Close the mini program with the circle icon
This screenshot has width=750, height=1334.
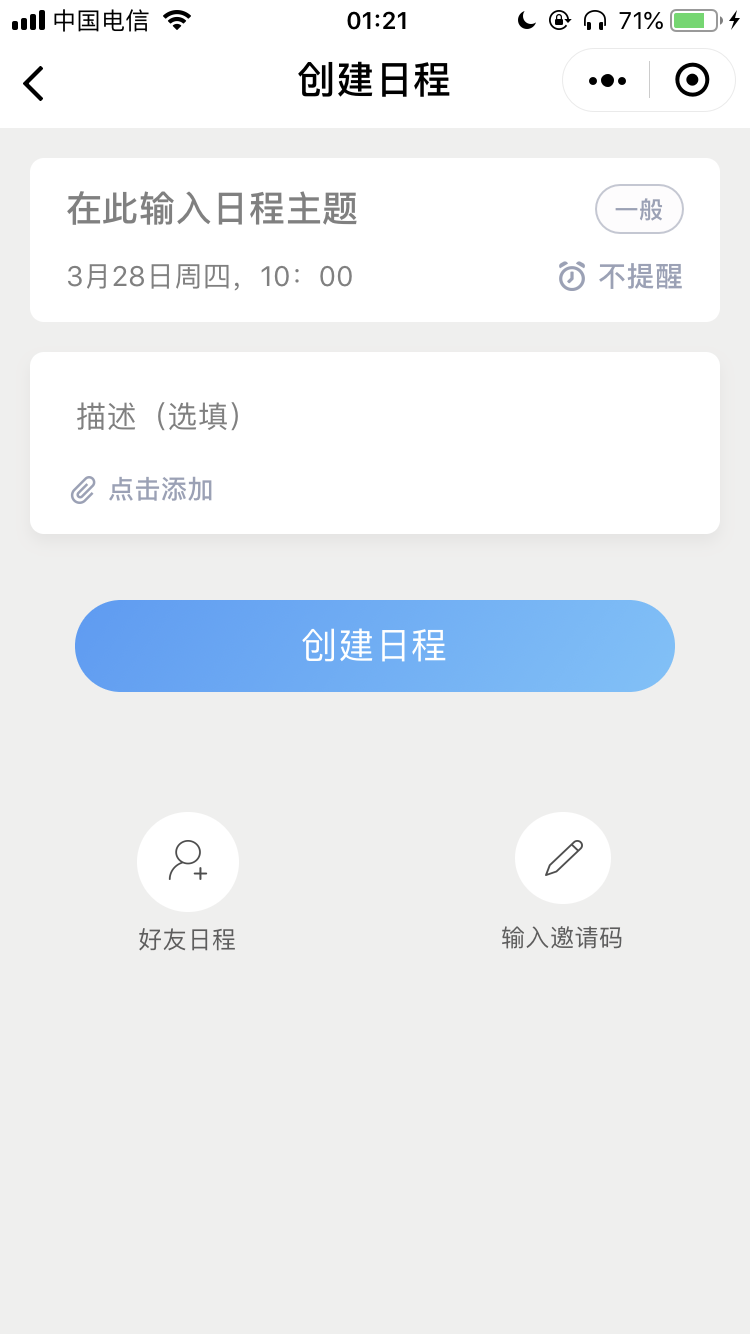(x=692, y=80)
